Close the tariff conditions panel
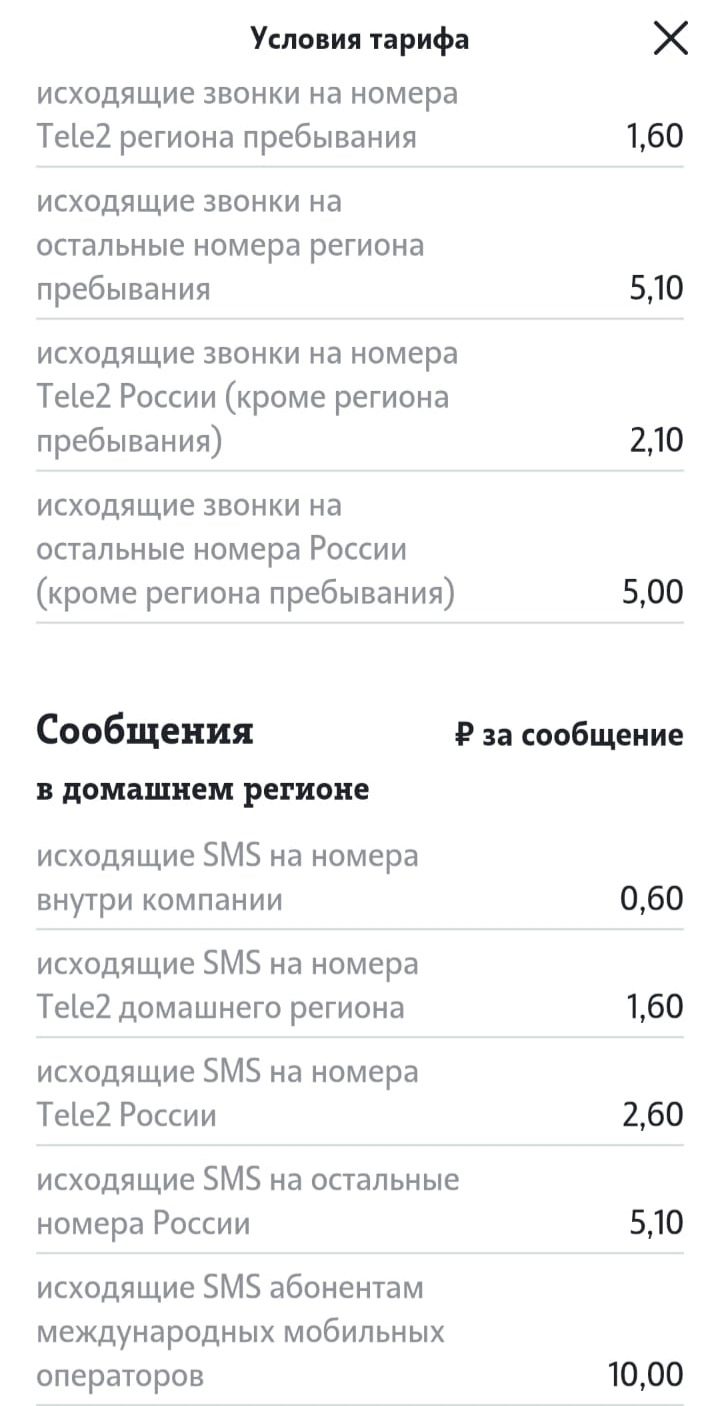The height and width of the screenshot is (1406, 720). tap(669, 39)
